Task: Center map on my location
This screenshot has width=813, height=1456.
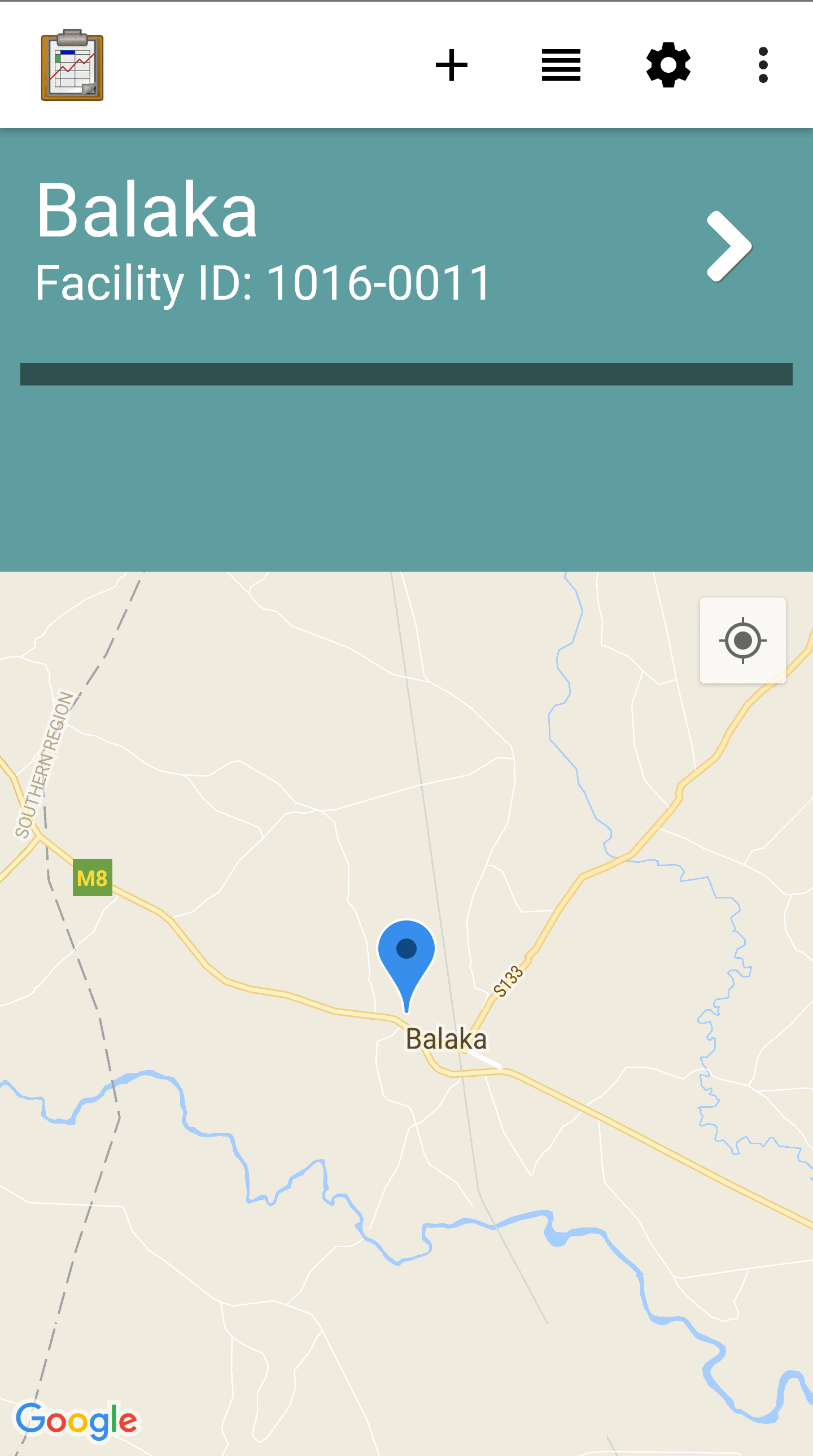Action: (x=742, y=641)
